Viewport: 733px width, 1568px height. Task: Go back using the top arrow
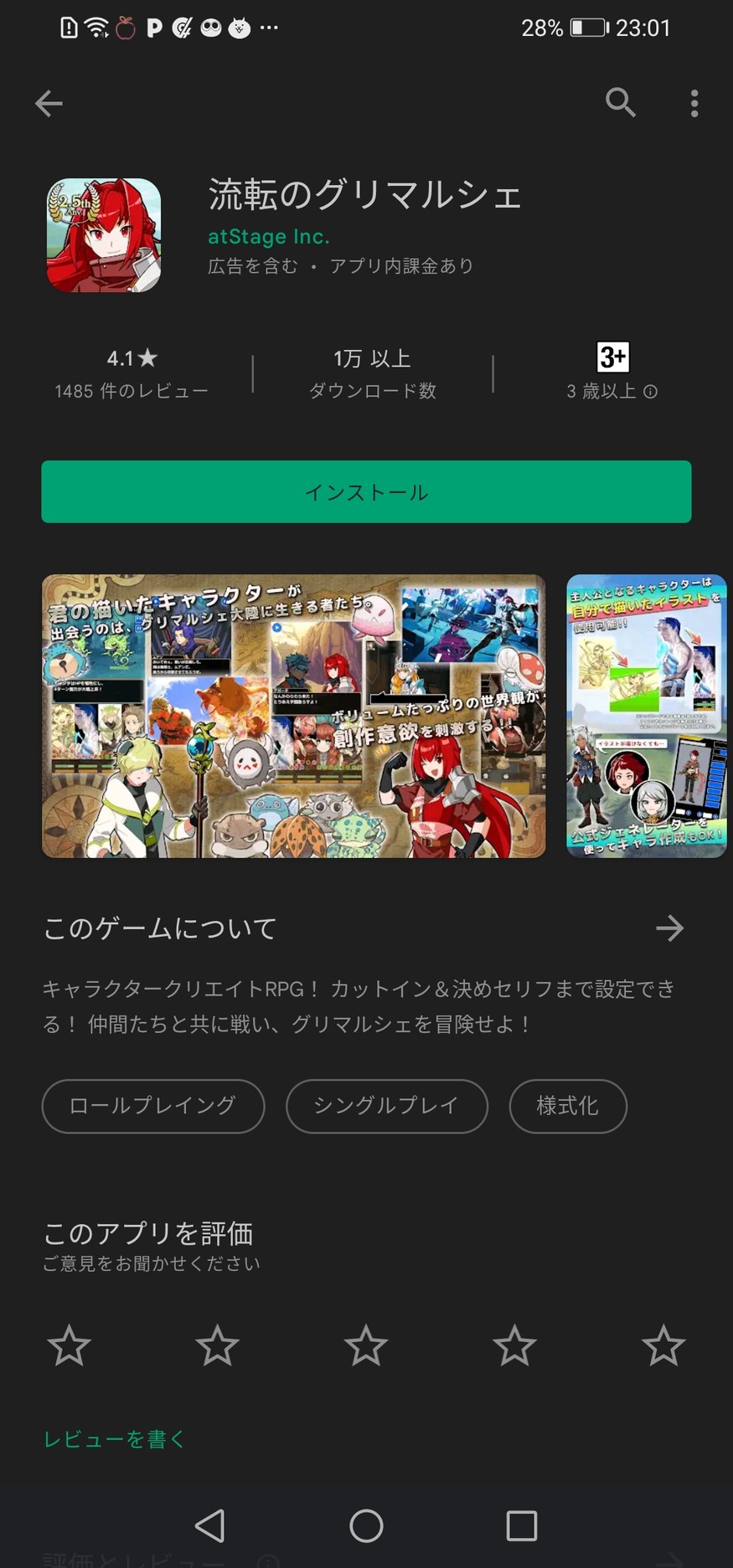tap(49, 103)
